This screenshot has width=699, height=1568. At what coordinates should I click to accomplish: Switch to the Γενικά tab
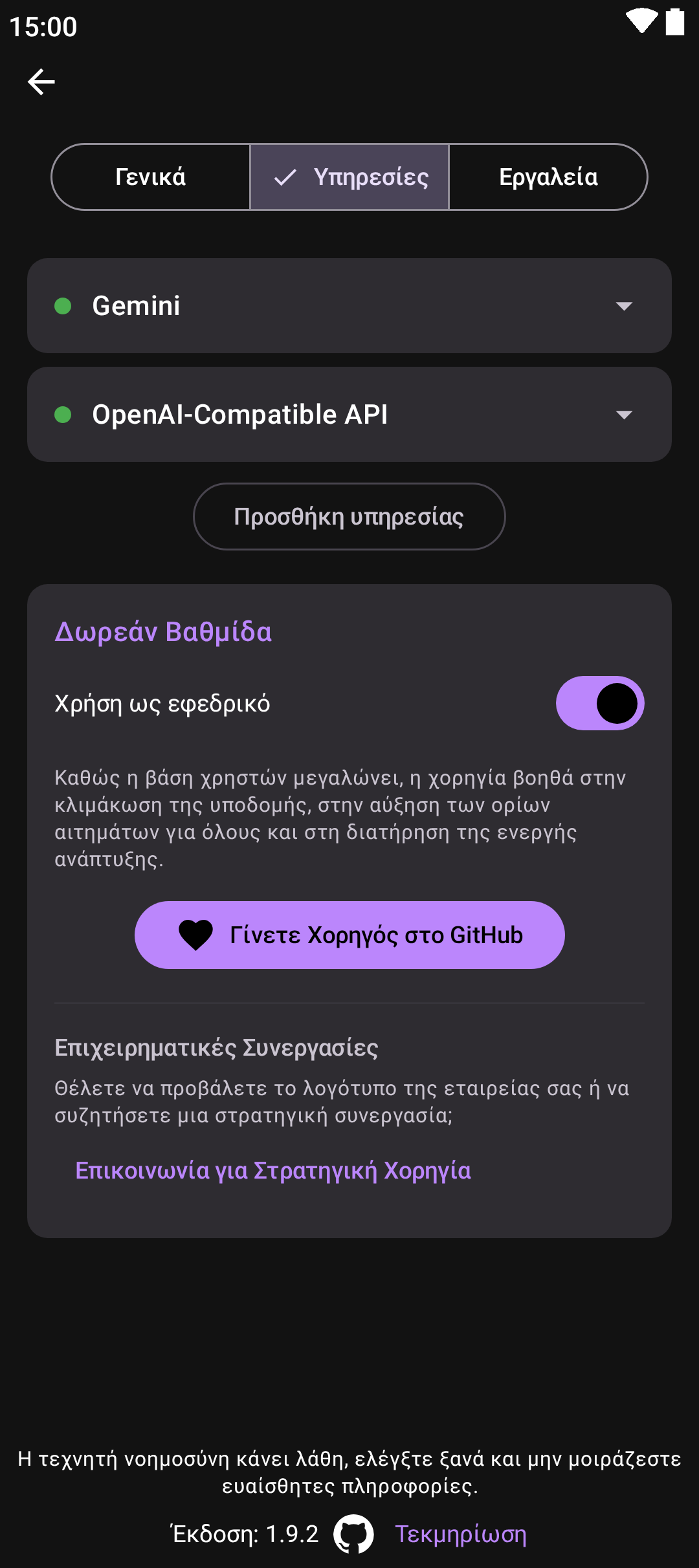tap(151, 177)
